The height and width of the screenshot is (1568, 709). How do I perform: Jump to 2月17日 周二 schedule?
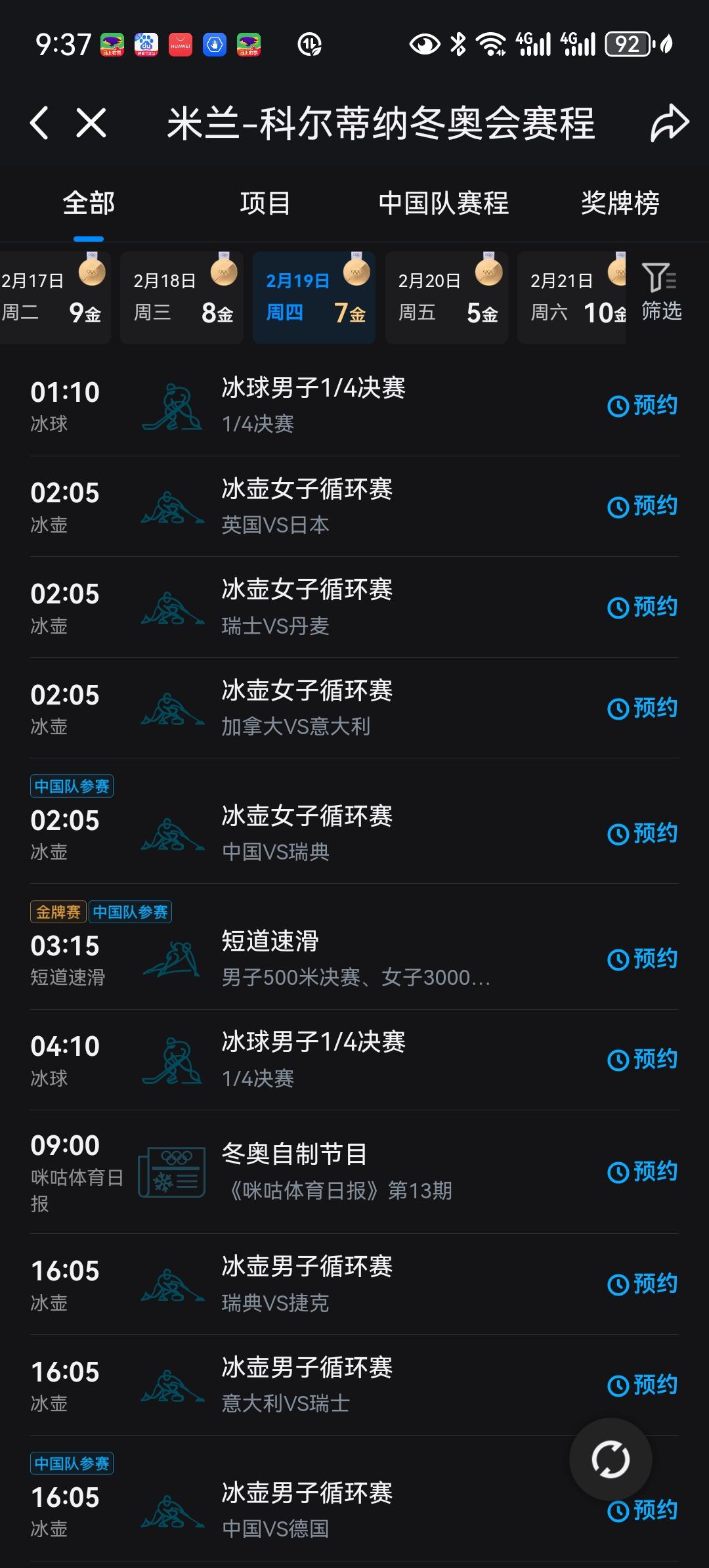pyautogui.click(x=53, y=297)
